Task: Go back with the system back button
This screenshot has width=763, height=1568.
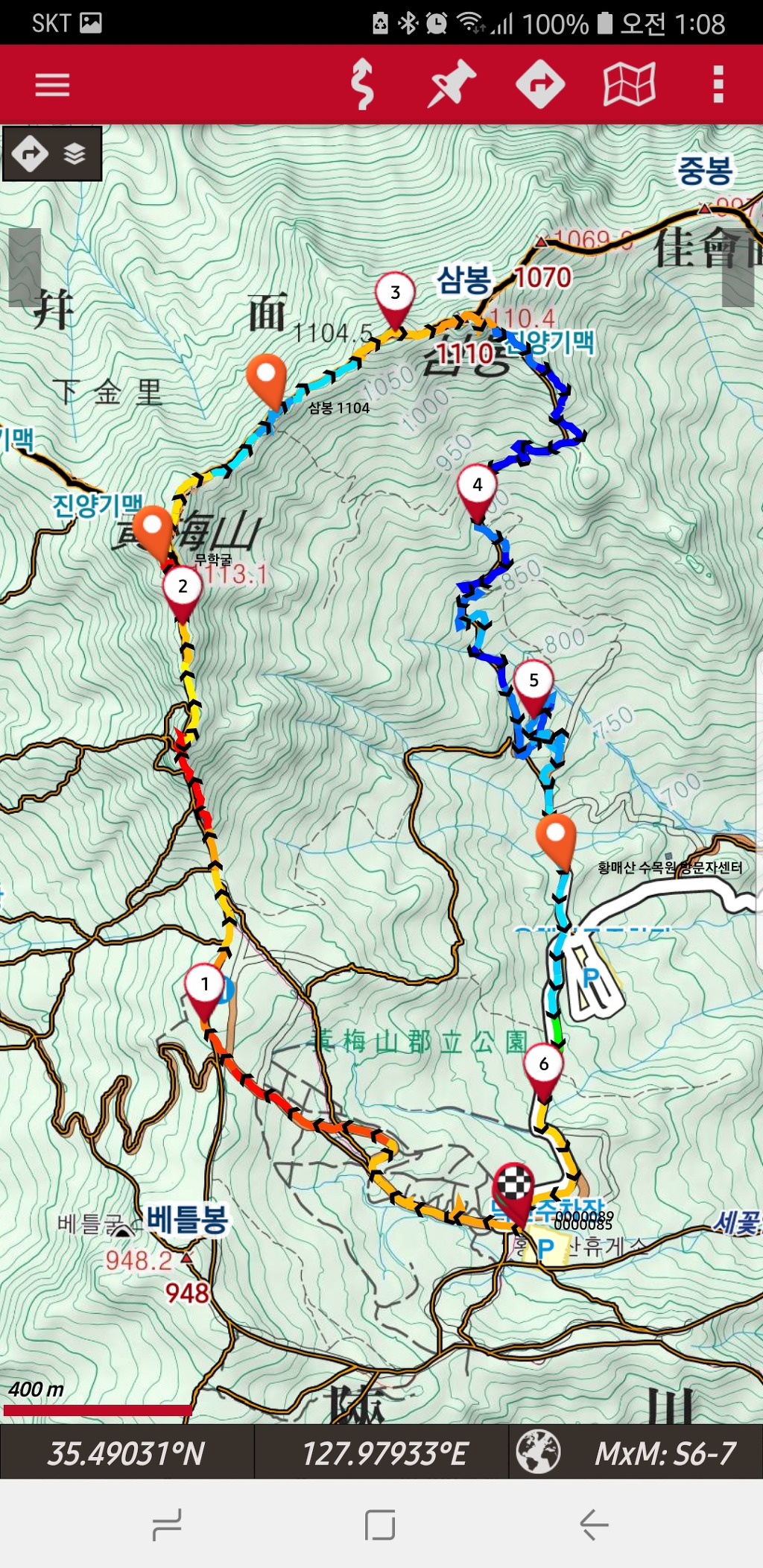Action: click(x=594, y=1524)
